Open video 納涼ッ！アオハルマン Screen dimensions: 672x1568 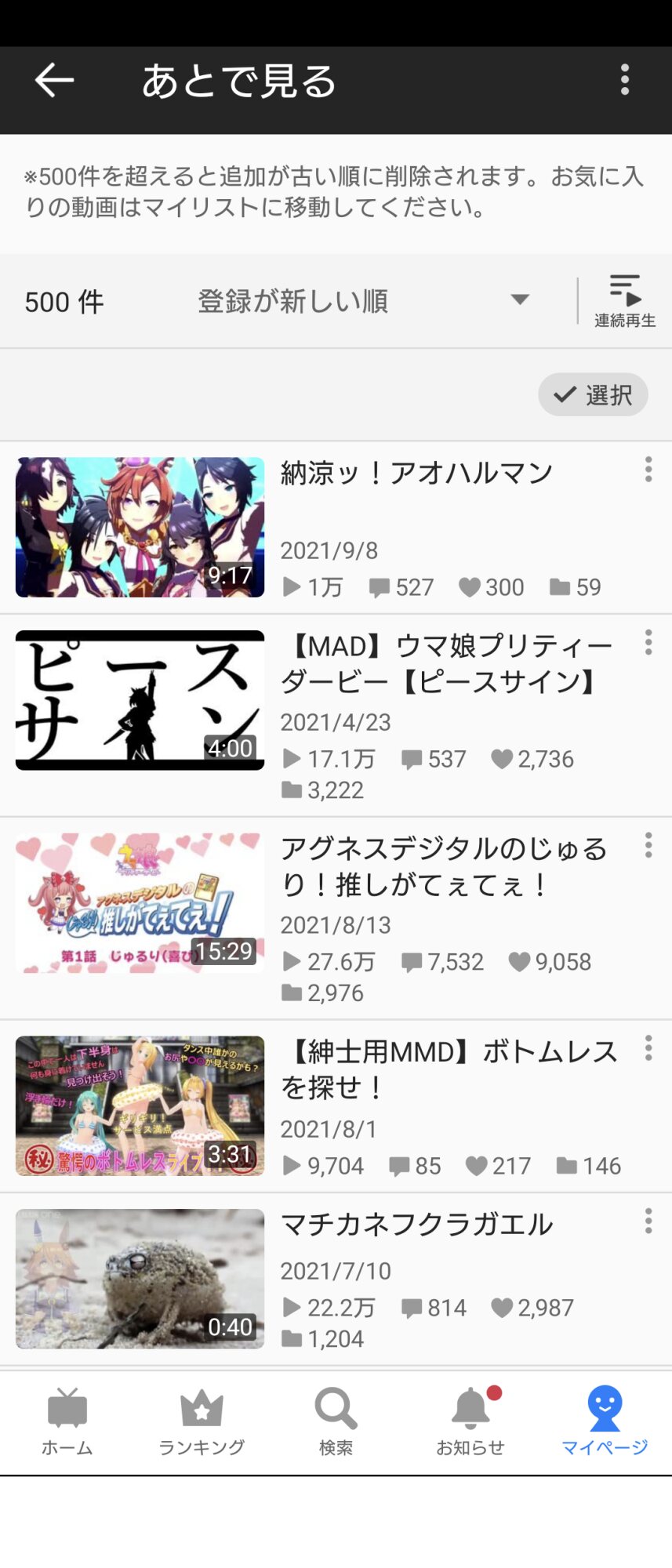[x=140, y=527]
